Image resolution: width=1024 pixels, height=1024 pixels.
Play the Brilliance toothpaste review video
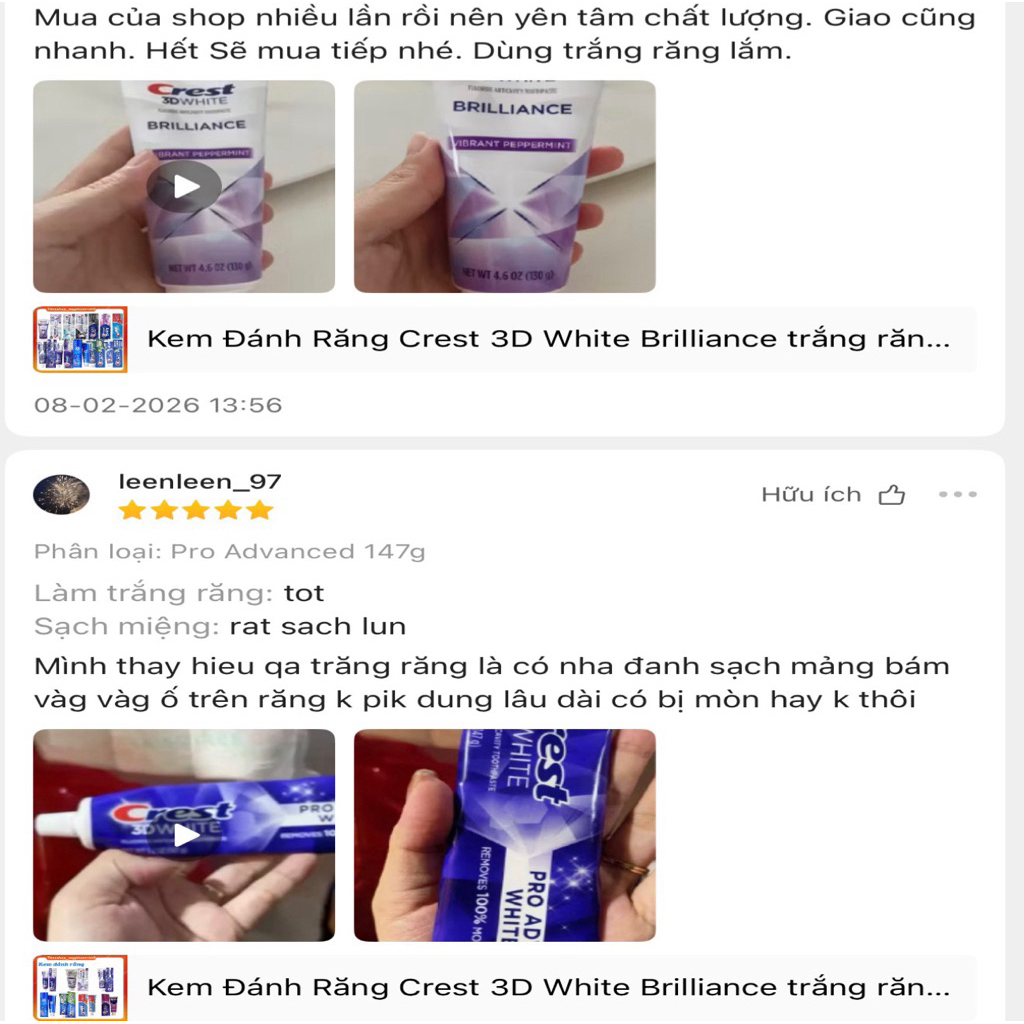[x=185, y=186]
